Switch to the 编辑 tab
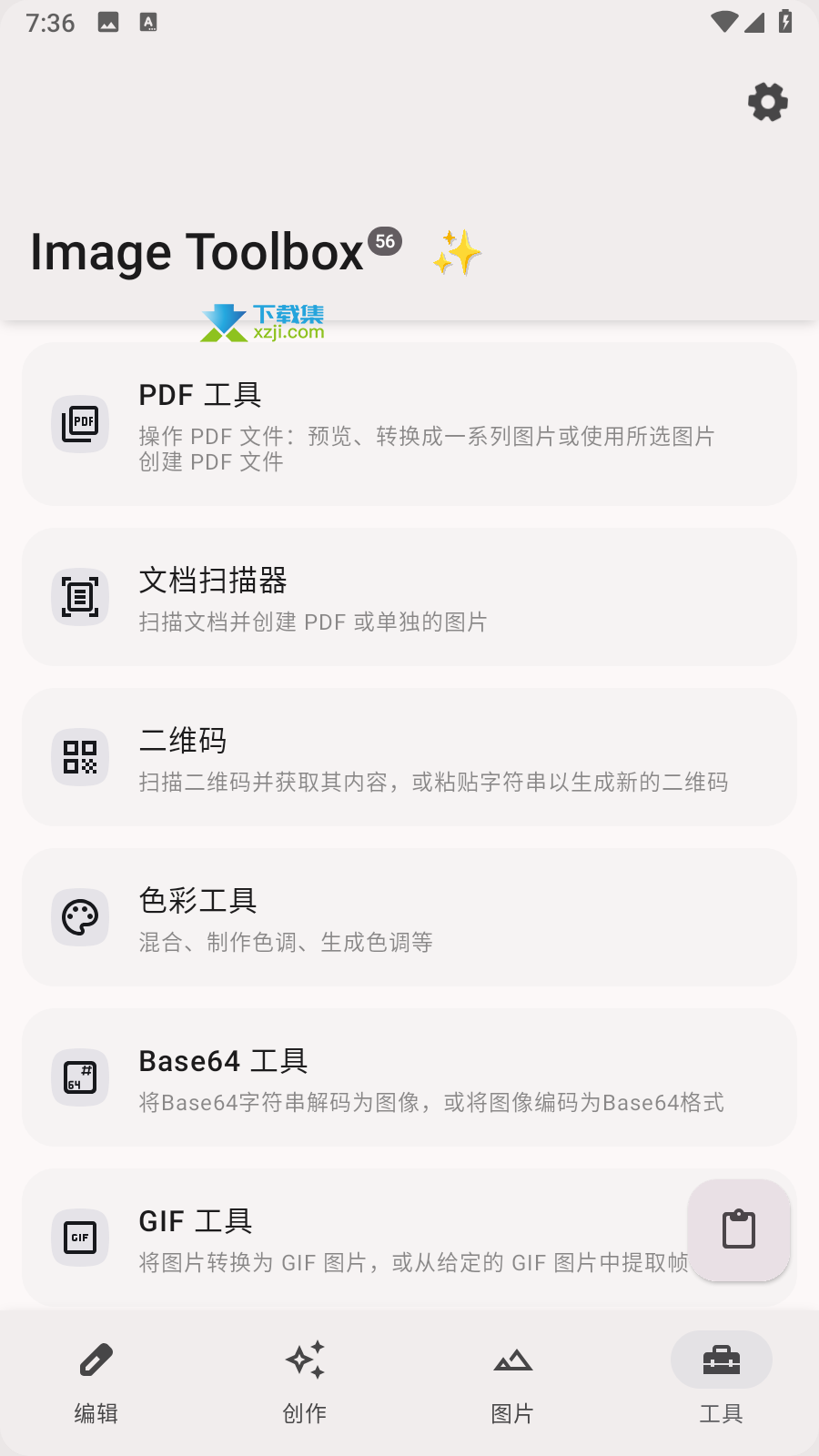Image resolution: width=819 pixels, height=1456 pixels. [x=96, y=1381]
